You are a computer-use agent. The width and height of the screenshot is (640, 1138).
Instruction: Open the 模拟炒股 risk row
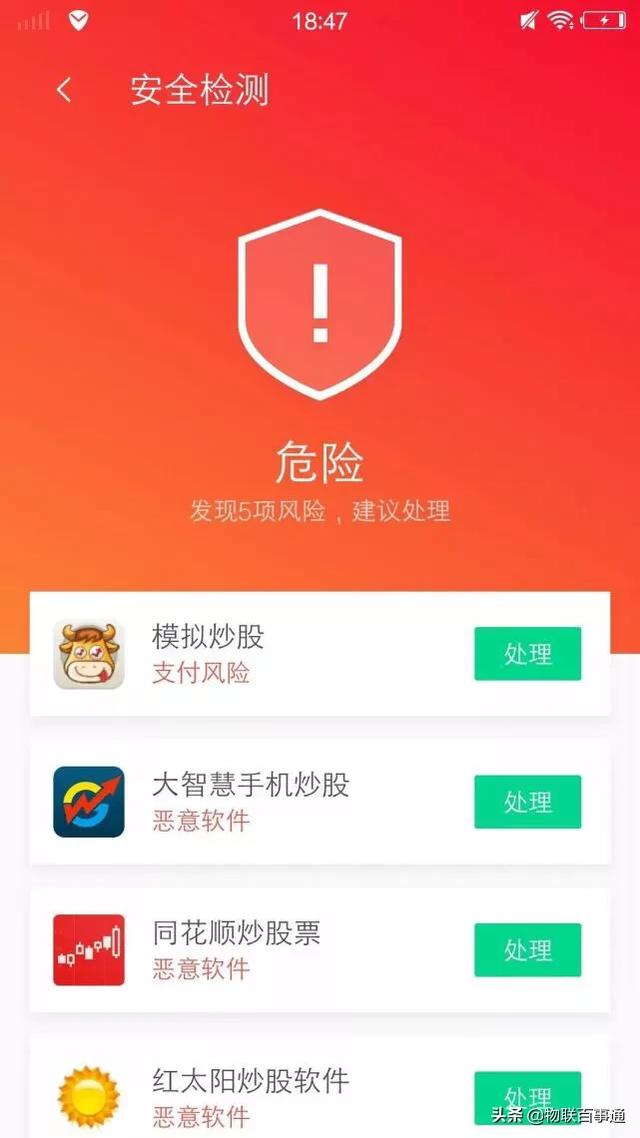(x=319, y=654)
